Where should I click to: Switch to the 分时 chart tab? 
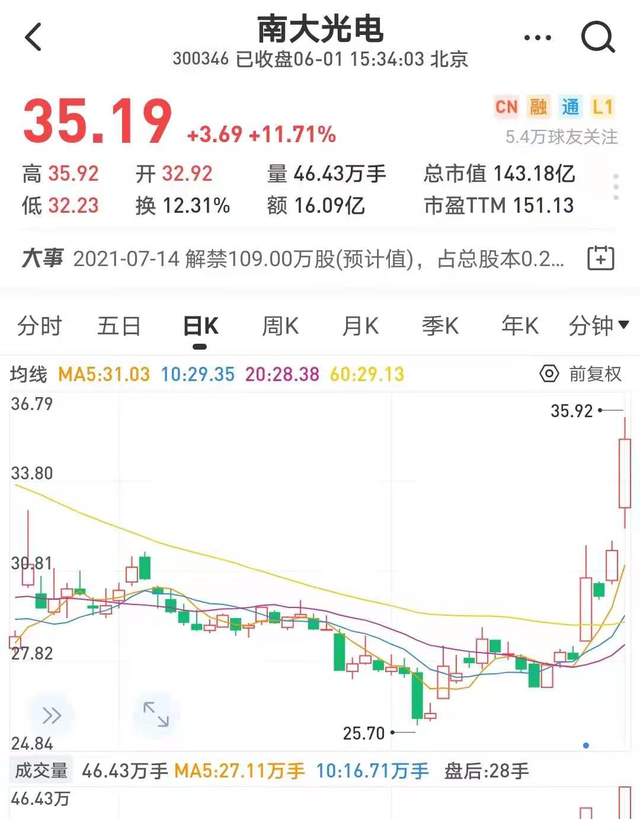pos(40,326)
